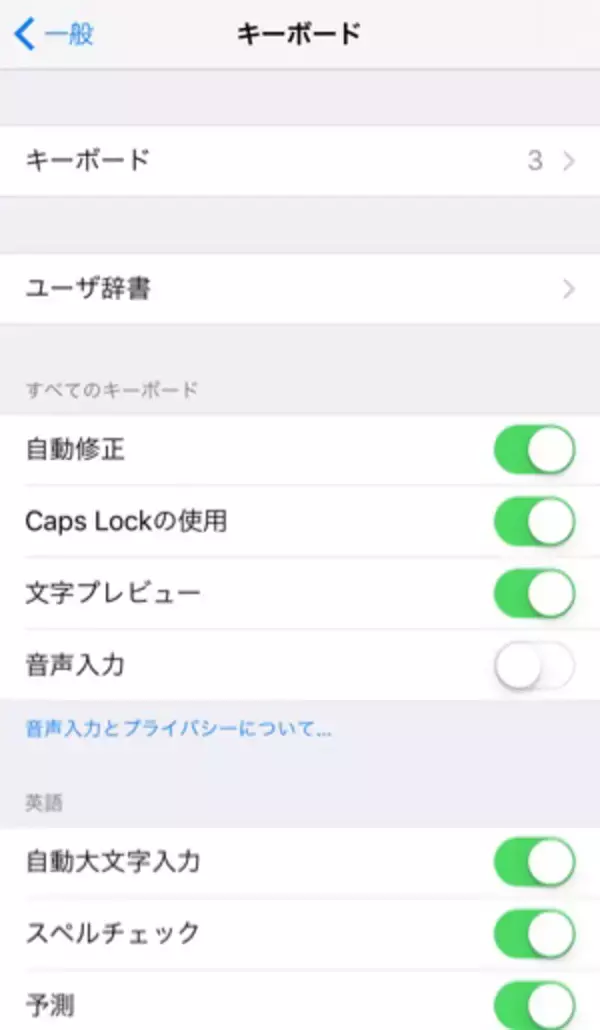Disable Caps Lockの使用 switch

point(534,521)
